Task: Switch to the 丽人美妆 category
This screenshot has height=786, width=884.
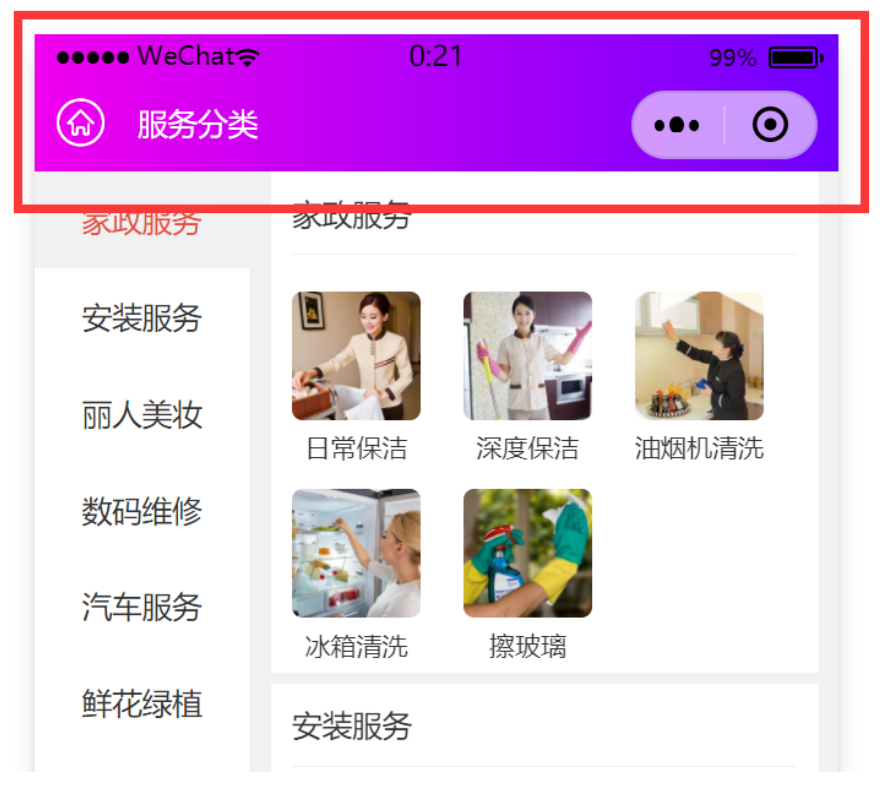Action: pyautogui.click(x=142, y=414)
